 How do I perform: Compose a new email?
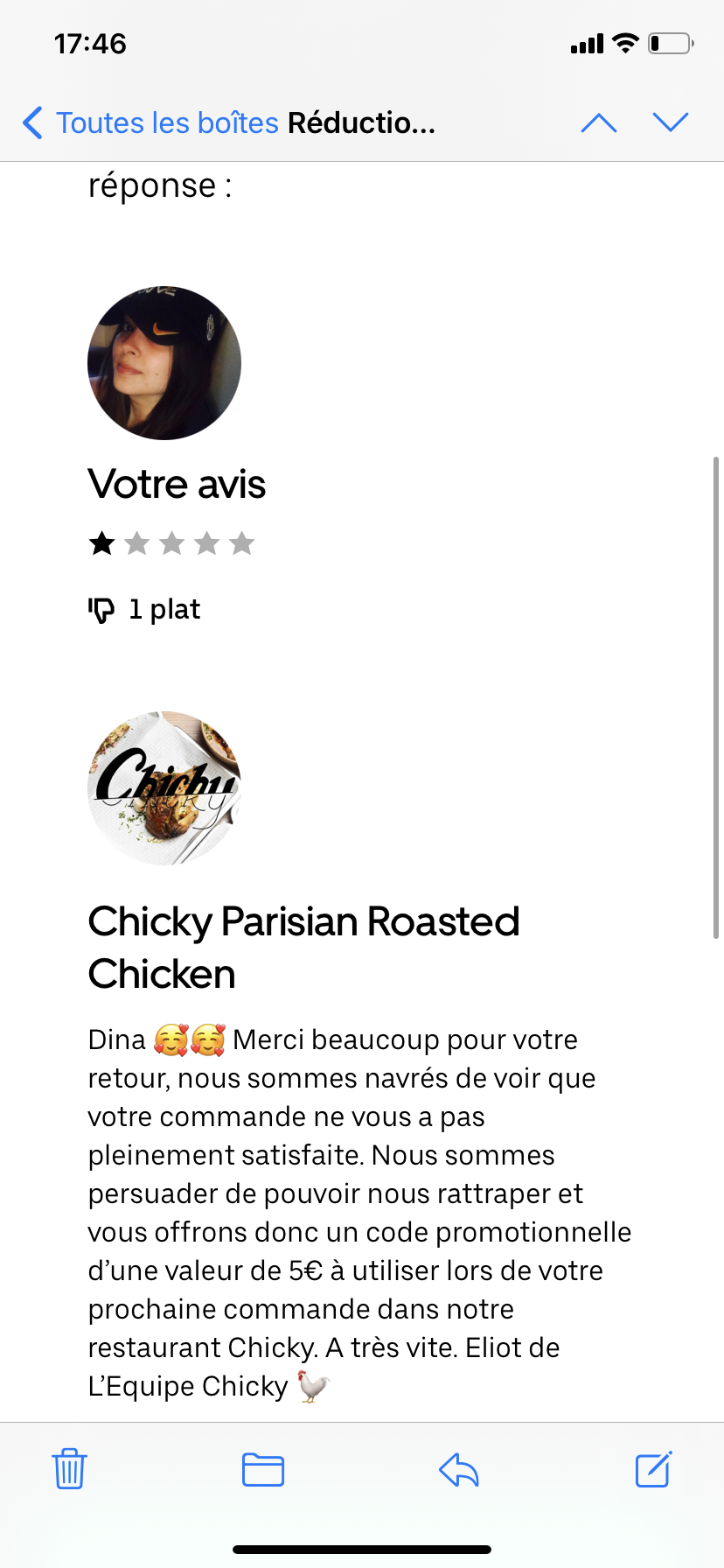[653, 1469]
